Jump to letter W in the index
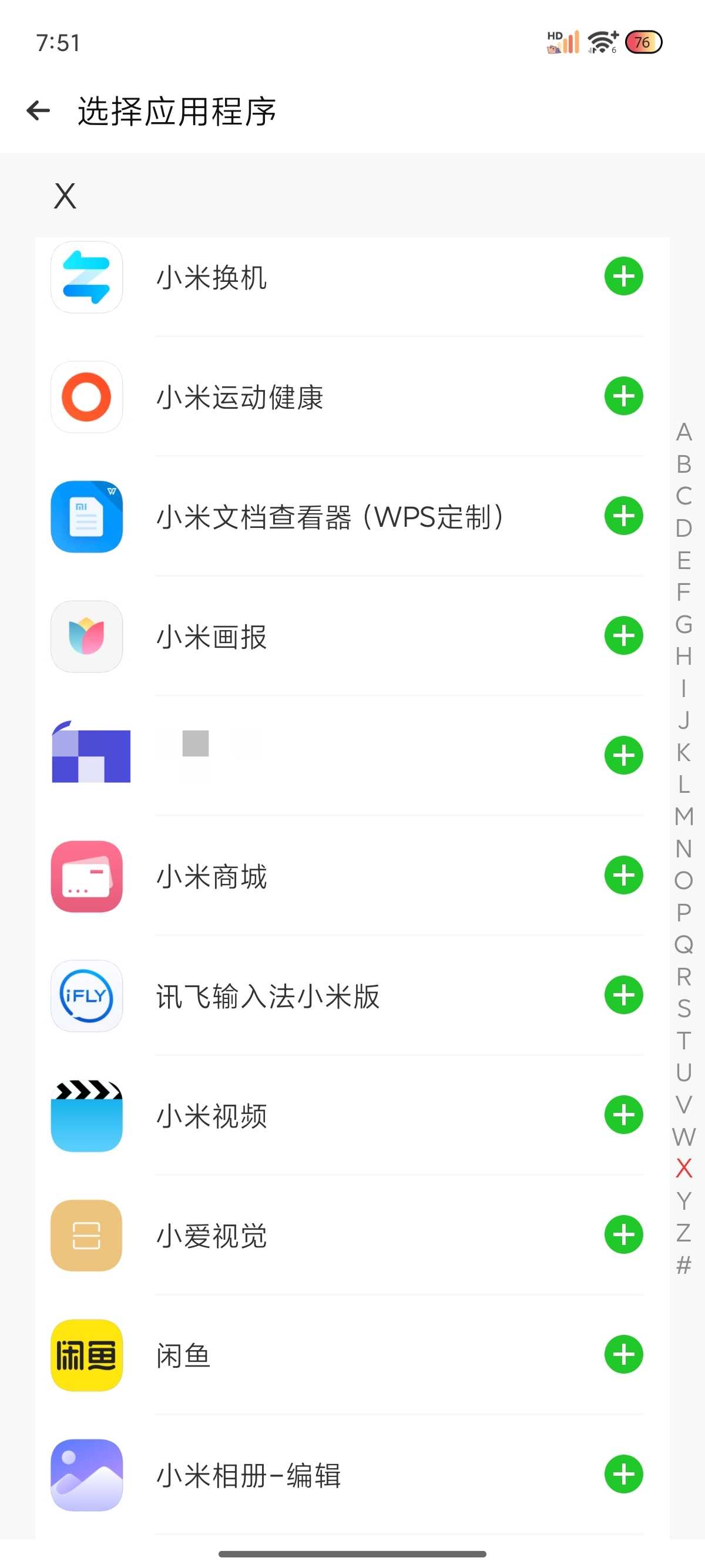 click(684, 1136)
